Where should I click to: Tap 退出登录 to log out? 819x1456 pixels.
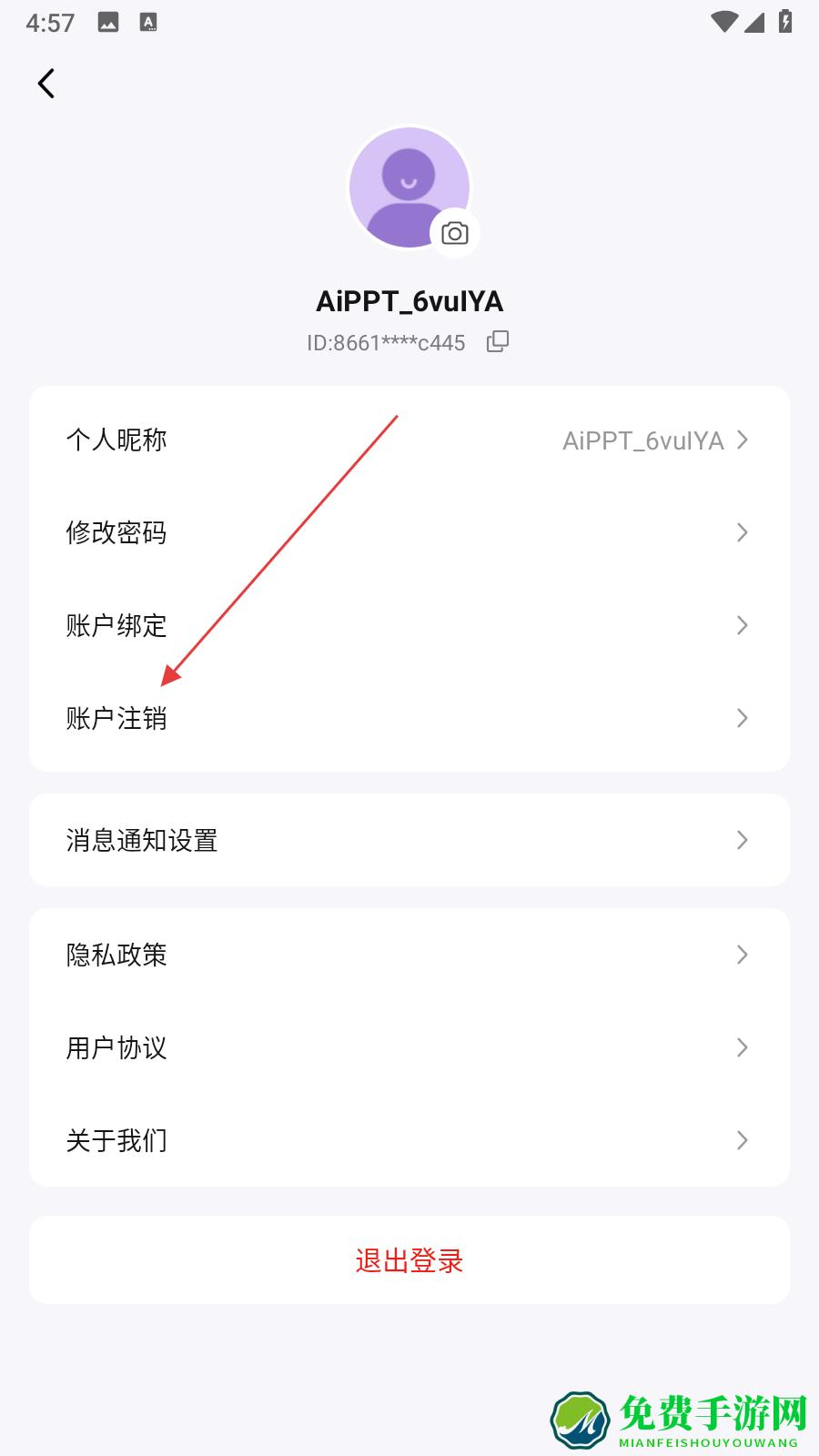tap(409, 1260)
